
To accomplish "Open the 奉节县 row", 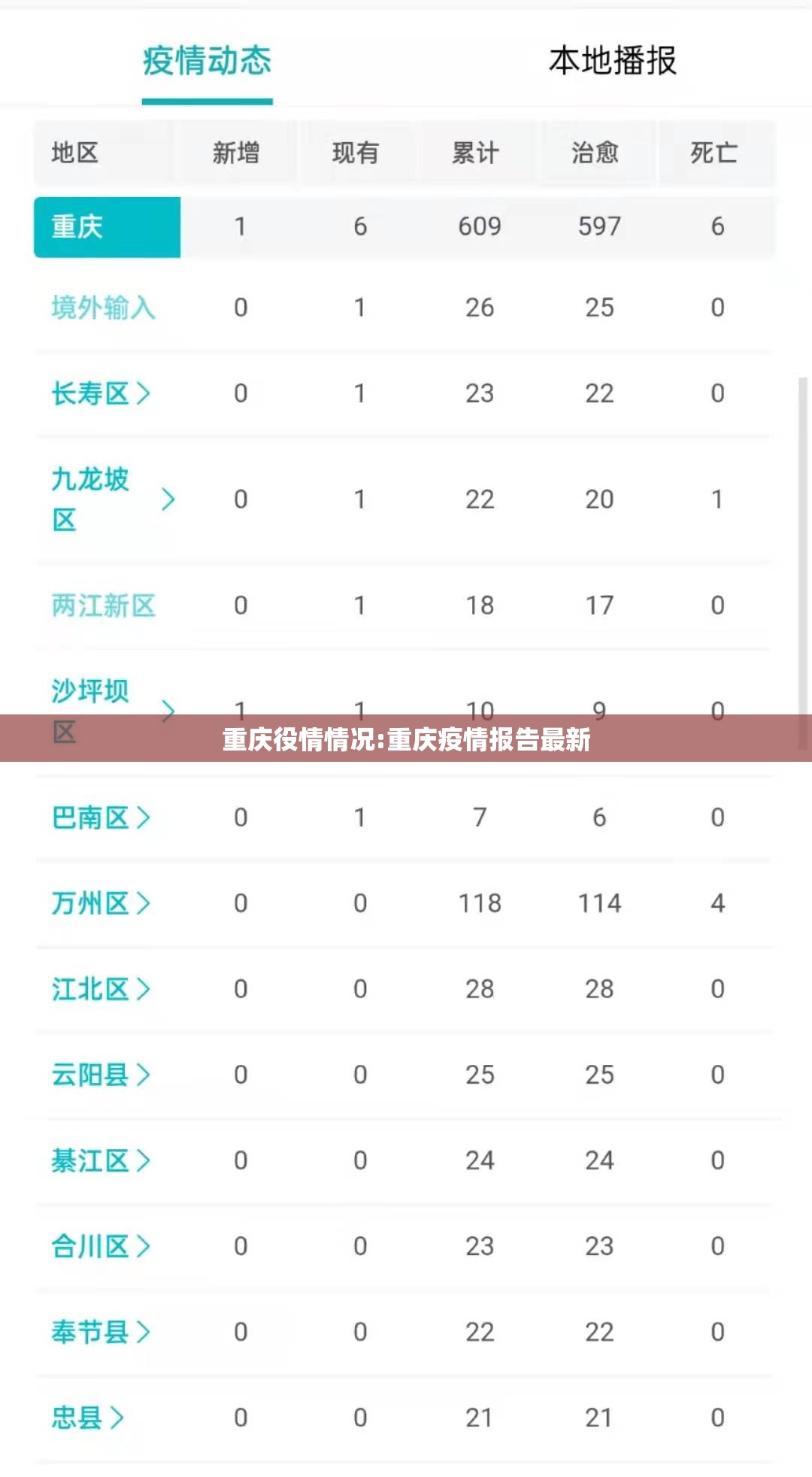I will click(101, 1332).
